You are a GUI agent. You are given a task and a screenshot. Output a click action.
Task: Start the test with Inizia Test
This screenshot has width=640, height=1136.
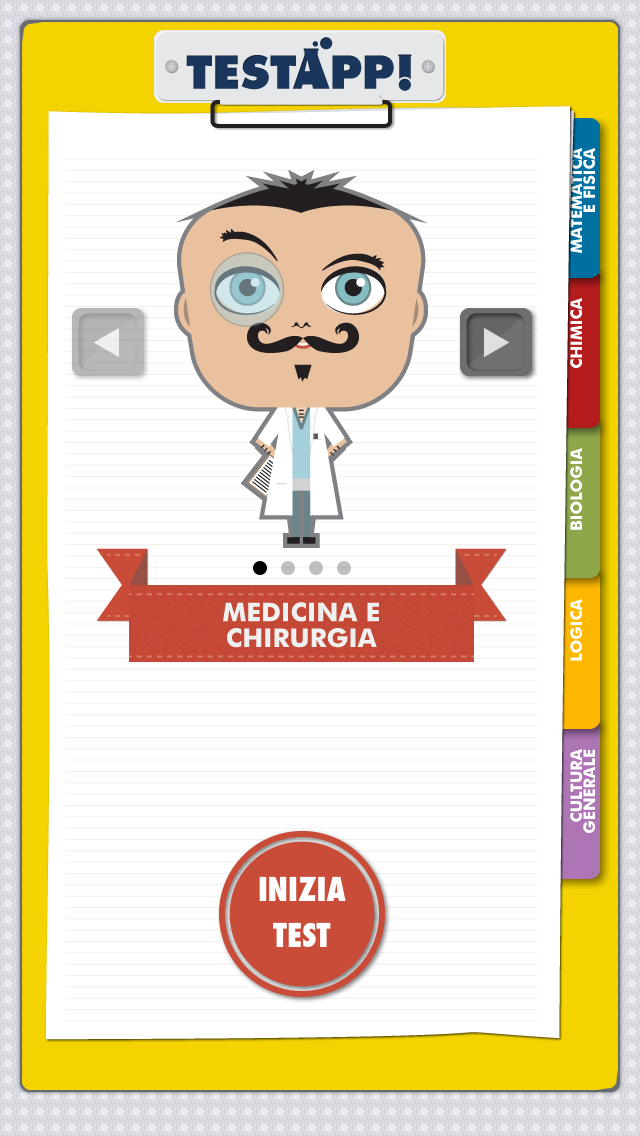[302, 913]
